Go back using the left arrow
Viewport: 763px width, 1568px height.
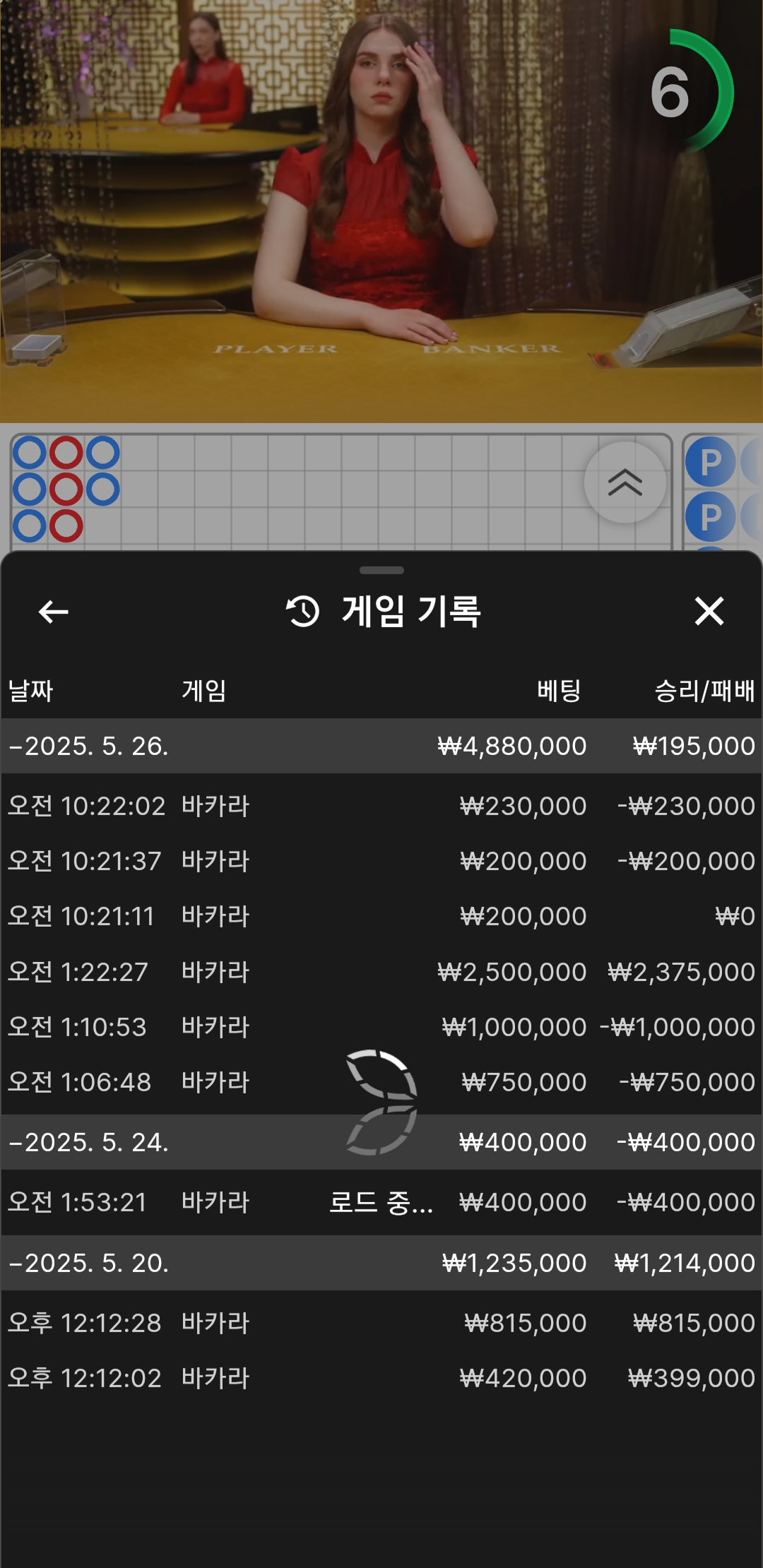click(54, 612)
